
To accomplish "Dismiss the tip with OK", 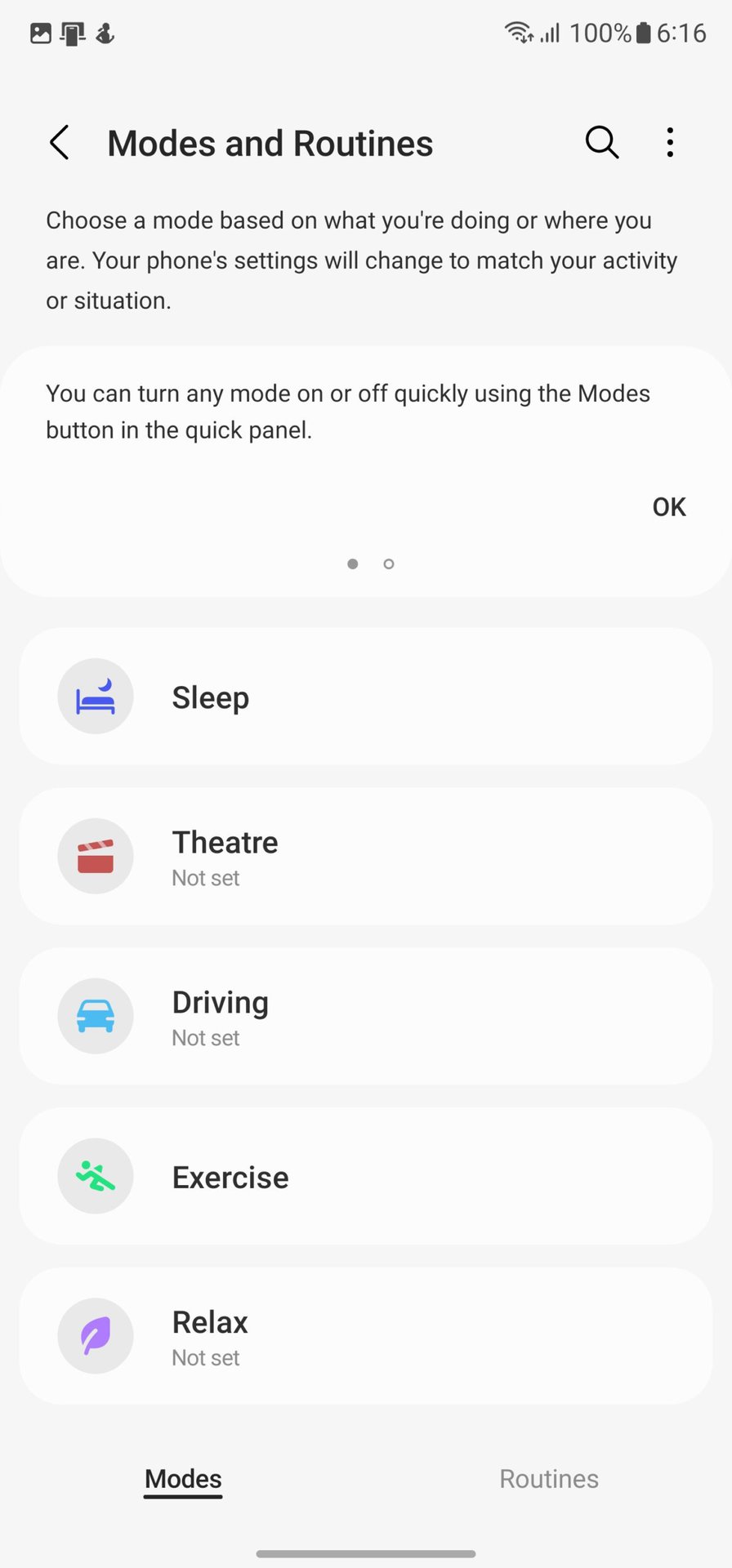I will 668,507.
